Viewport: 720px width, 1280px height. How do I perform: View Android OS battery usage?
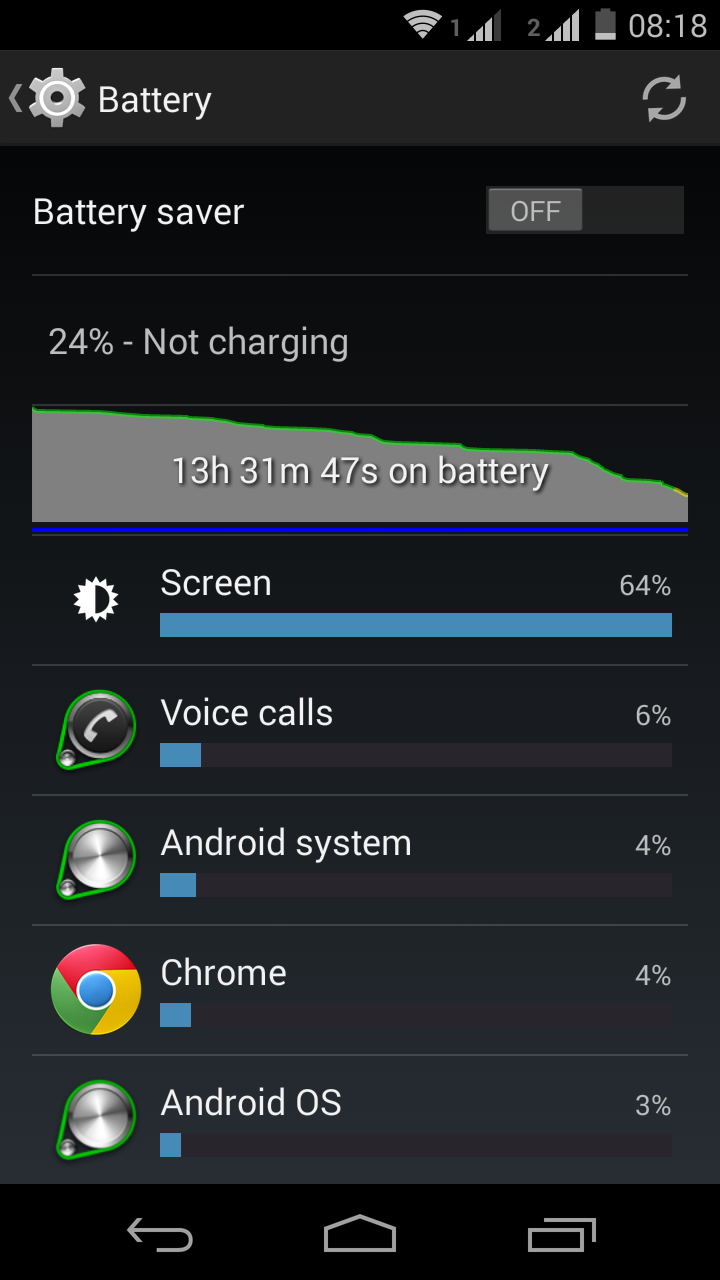point(360,1120)
